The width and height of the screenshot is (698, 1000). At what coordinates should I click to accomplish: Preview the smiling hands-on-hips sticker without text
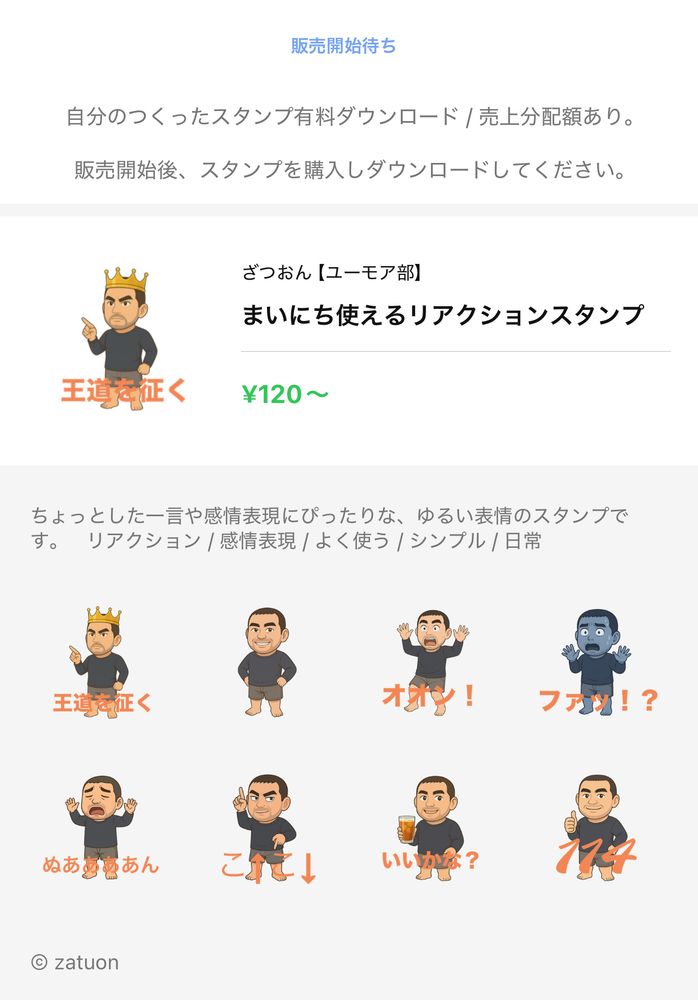click(267, 662)
